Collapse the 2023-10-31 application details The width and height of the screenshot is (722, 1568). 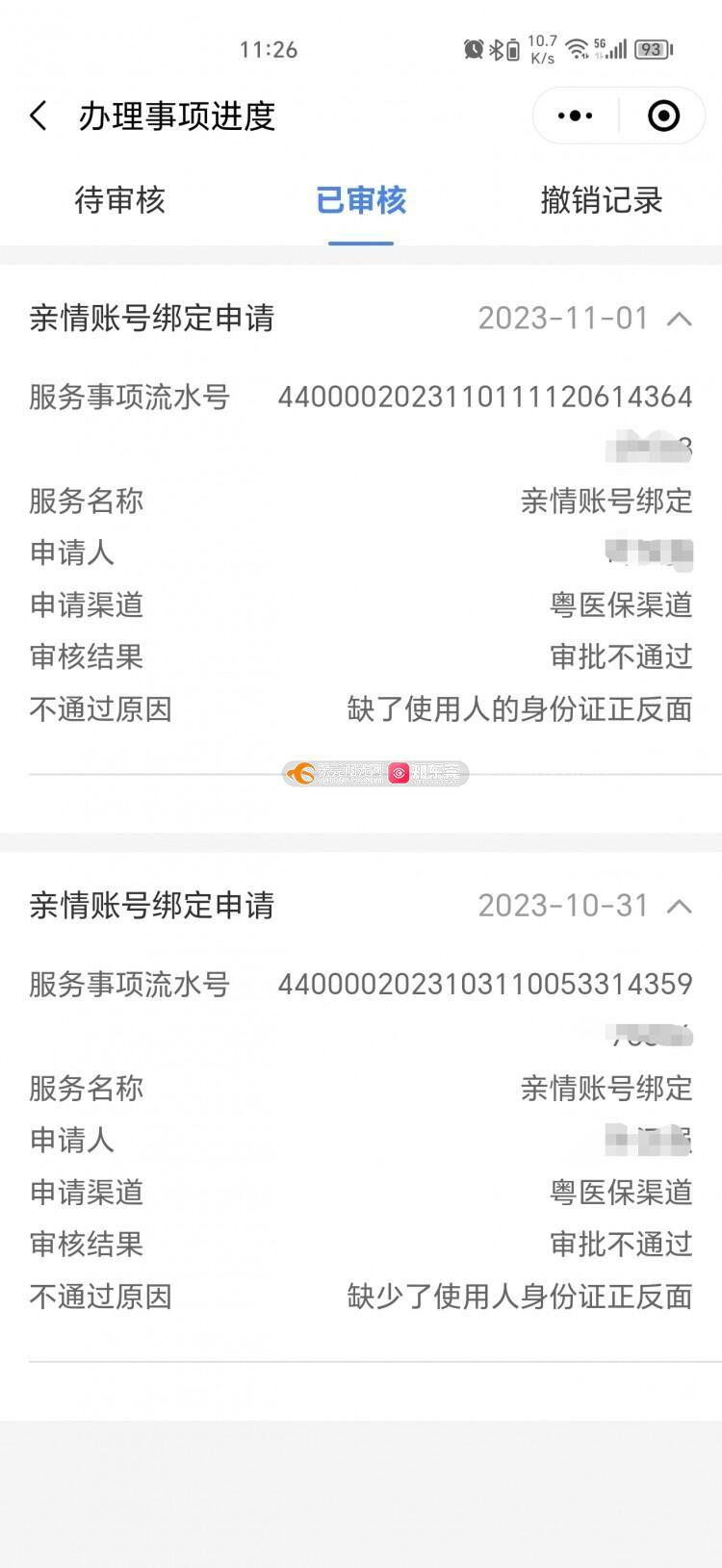(680, 906)
